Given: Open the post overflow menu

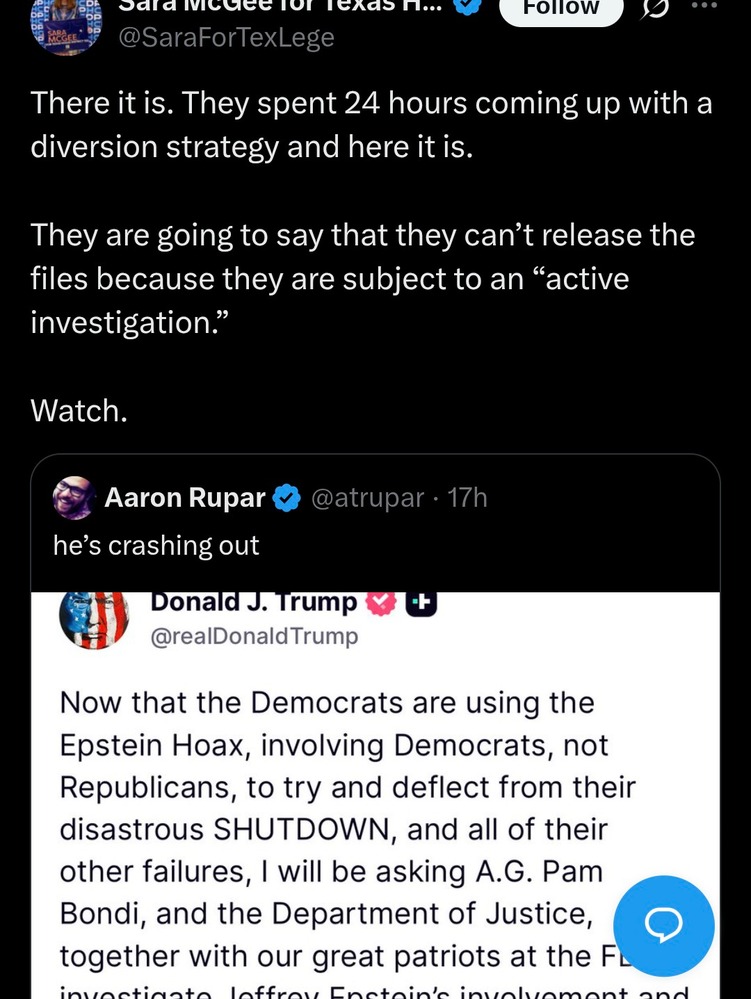Looking at the screenshot, I should [704, 5].
